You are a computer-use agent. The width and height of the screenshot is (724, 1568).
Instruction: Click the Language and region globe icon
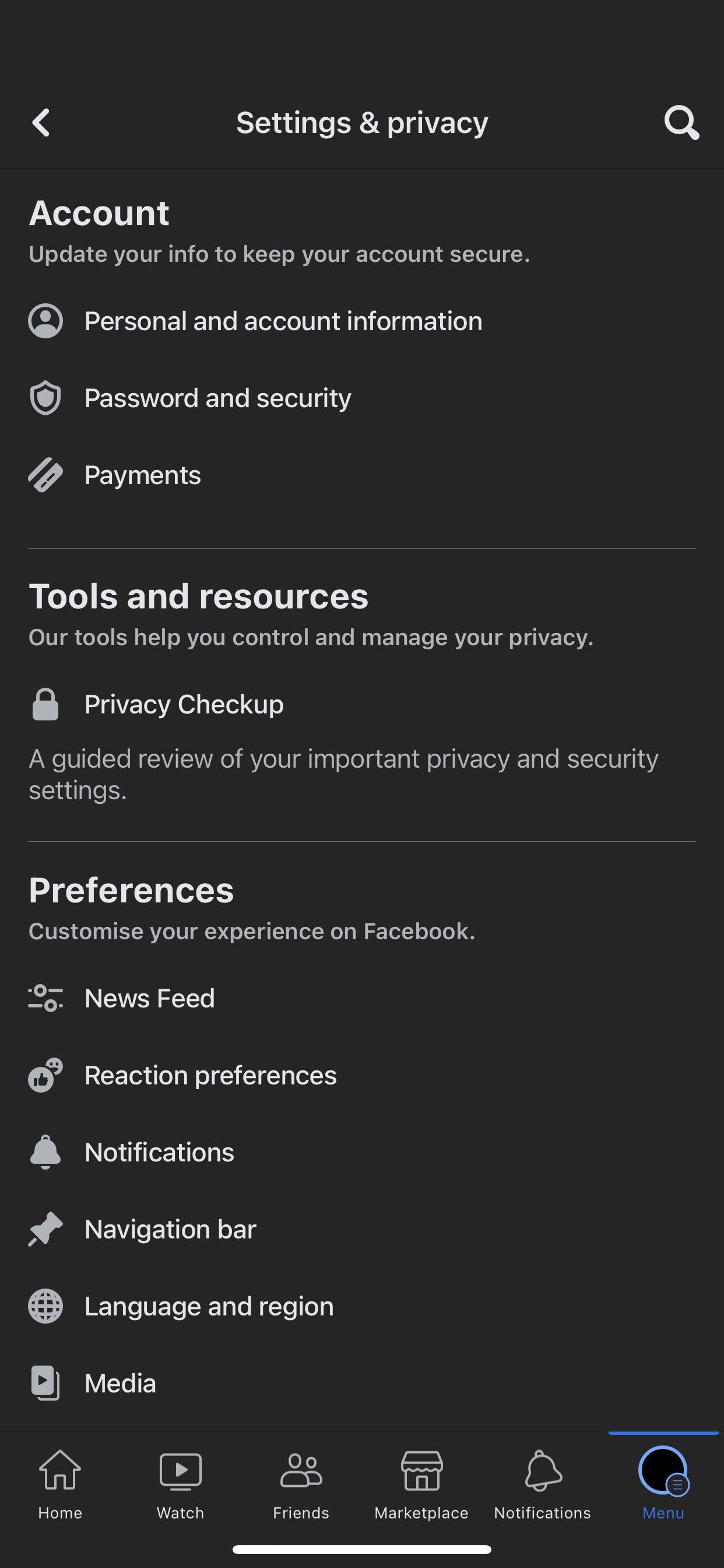[x=45, y=1305]
